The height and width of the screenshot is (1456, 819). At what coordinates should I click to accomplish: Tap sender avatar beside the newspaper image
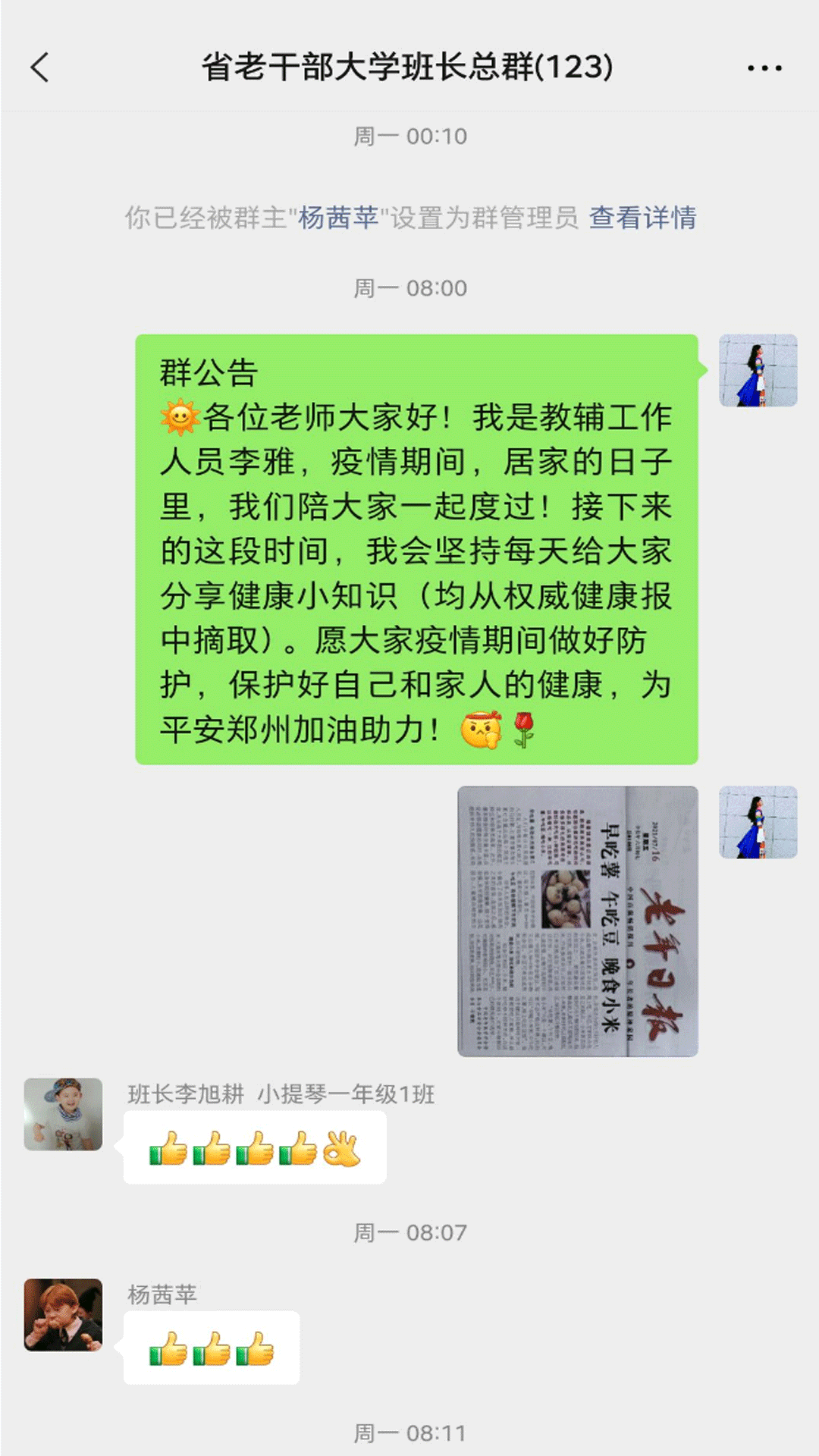point(758,822)
